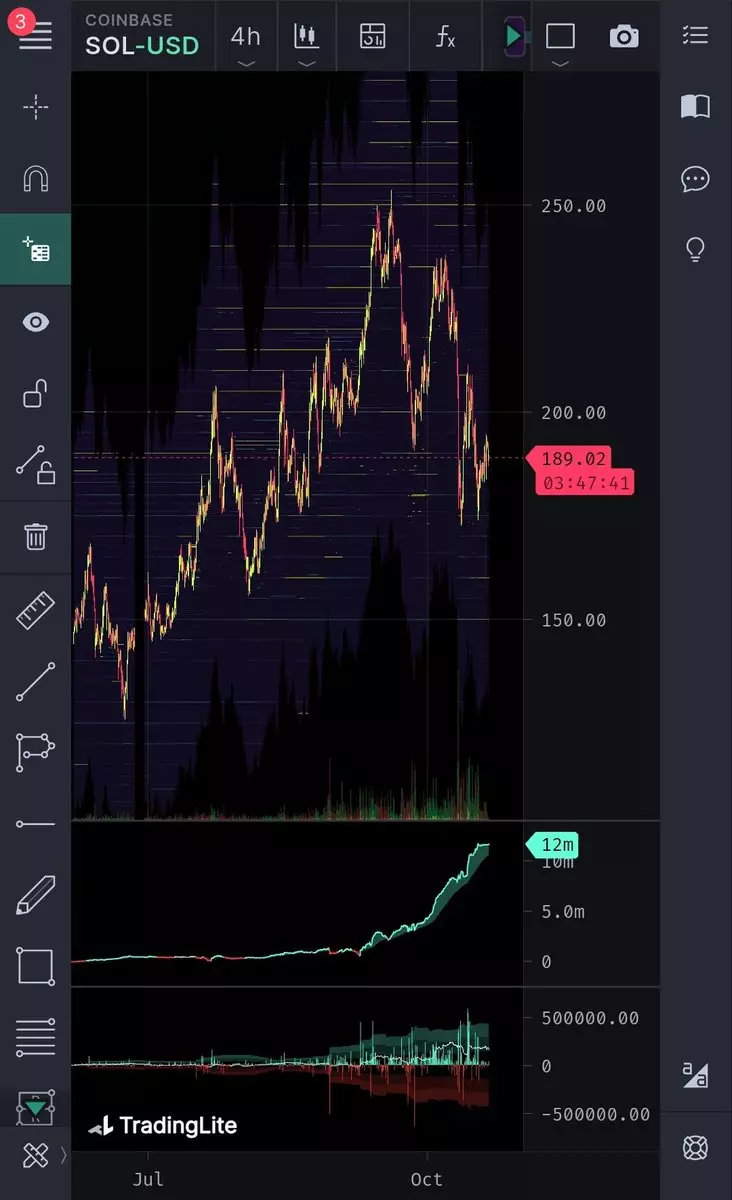
Task: Select the crosshair cursor tool
Action: point(35,107)
